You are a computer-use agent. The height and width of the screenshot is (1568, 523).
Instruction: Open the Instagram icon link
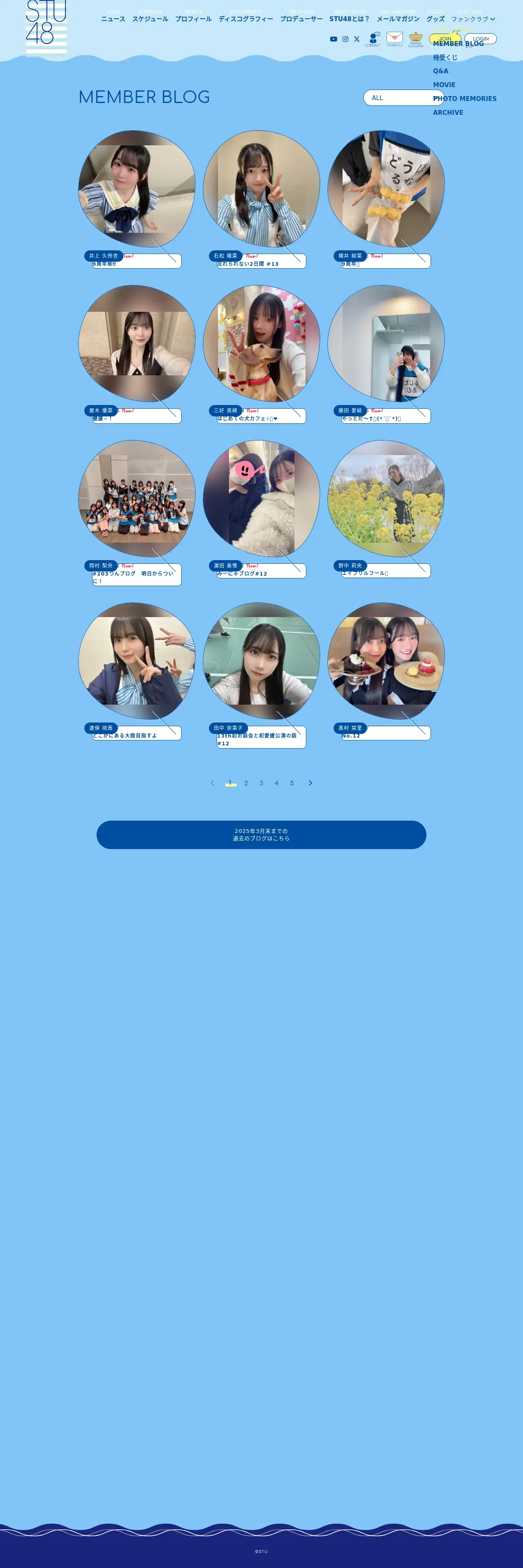click(345, 39)
